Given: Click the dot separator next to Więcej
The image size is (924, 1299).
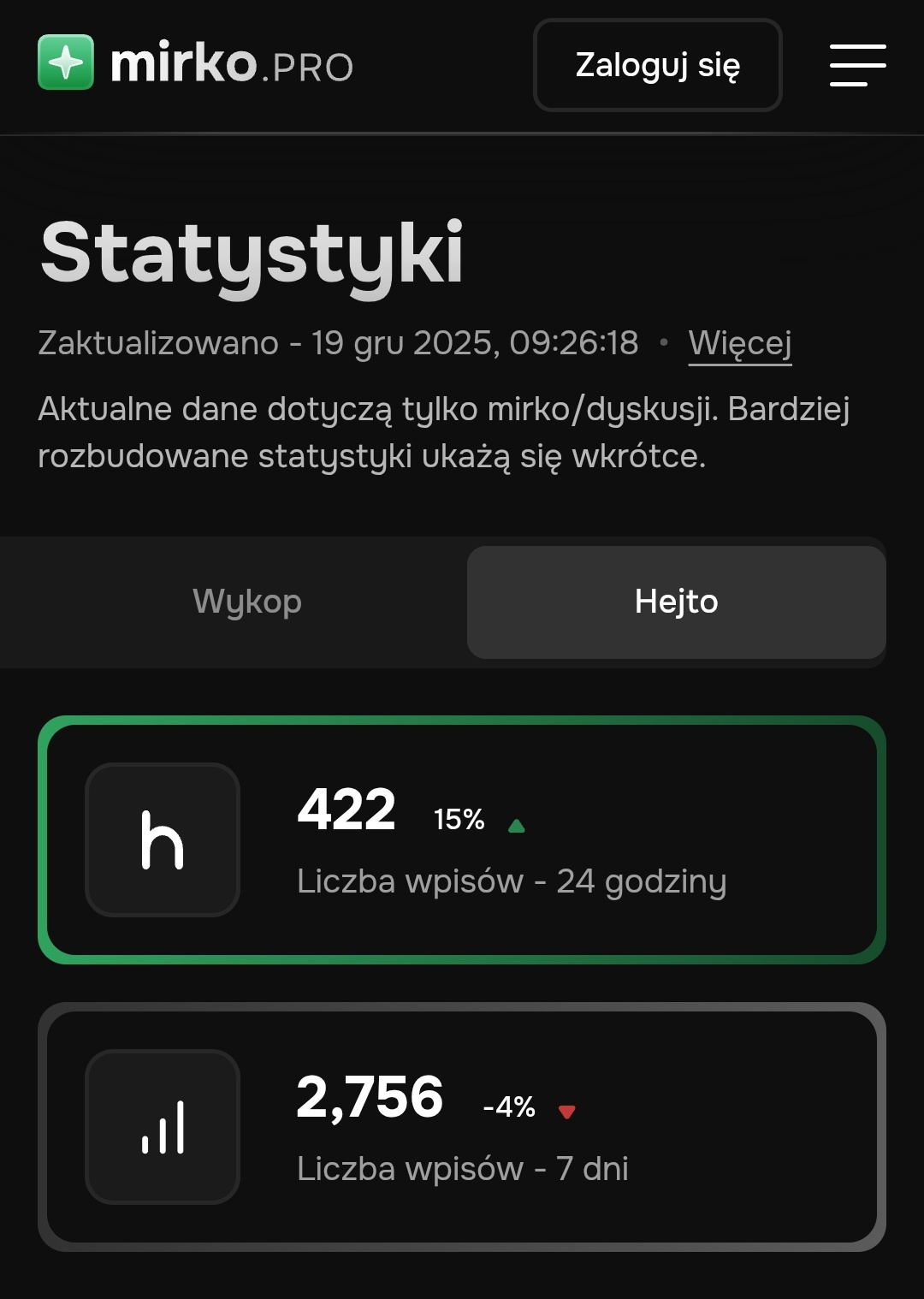Looking at the screenshot, I should [x=664, y=342].
